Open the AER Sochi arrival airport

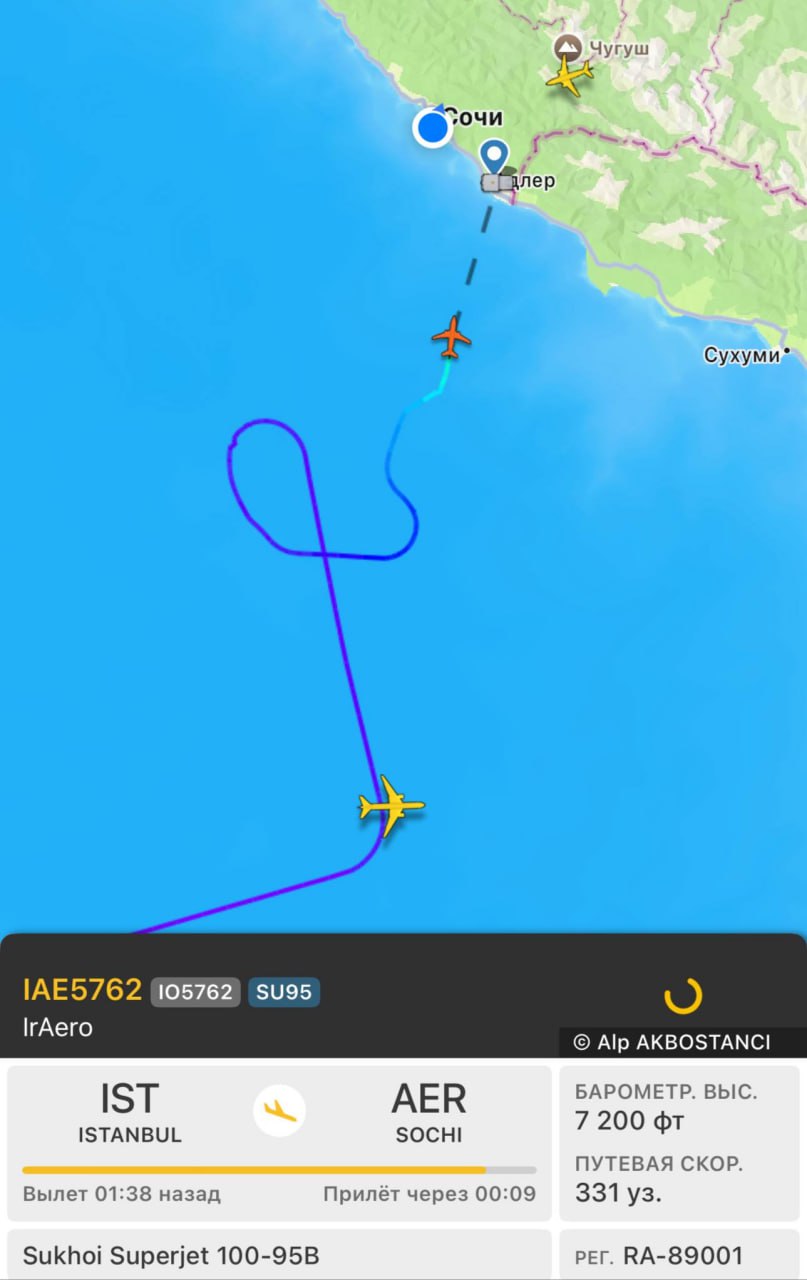(428, 1111)
